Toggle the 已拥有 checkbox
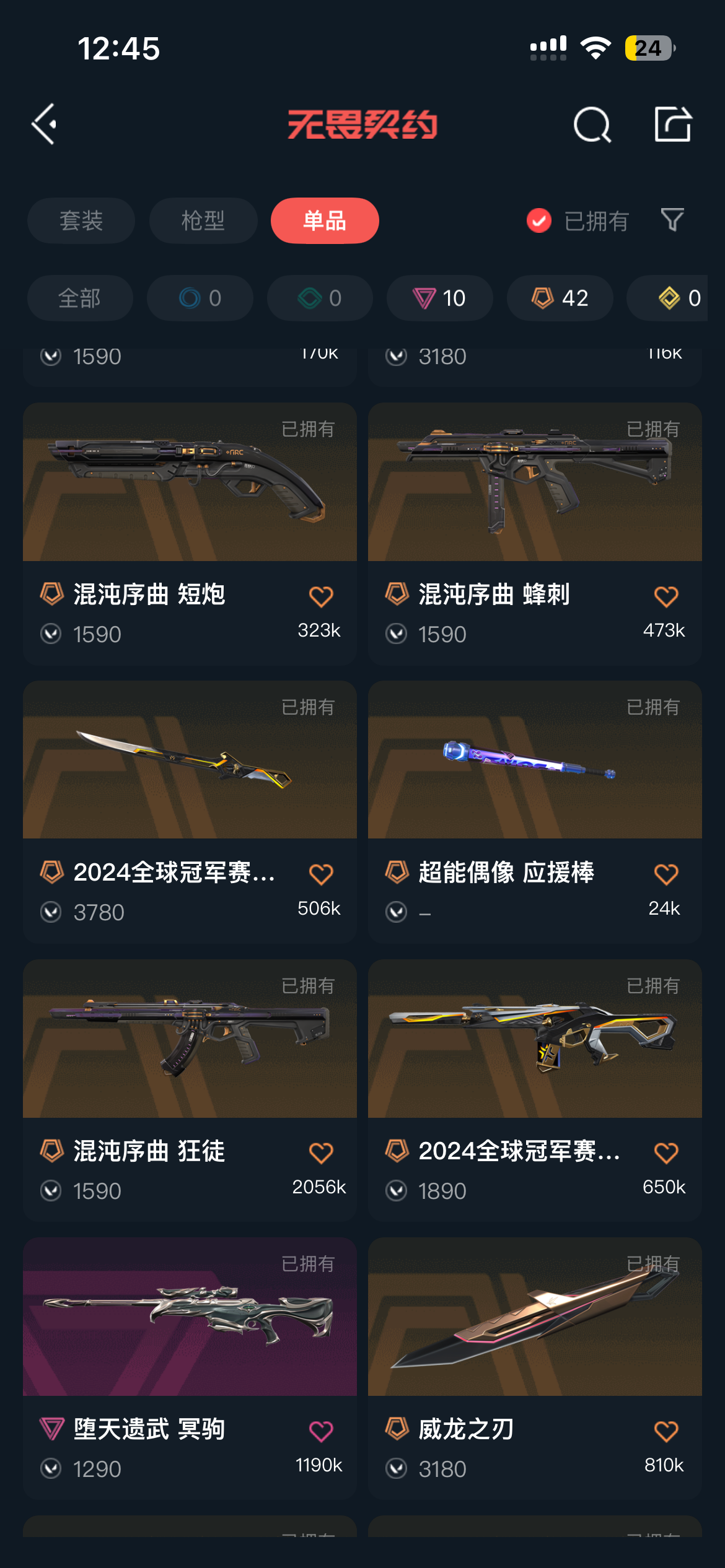725x1568 pixels. coord(539,220)
